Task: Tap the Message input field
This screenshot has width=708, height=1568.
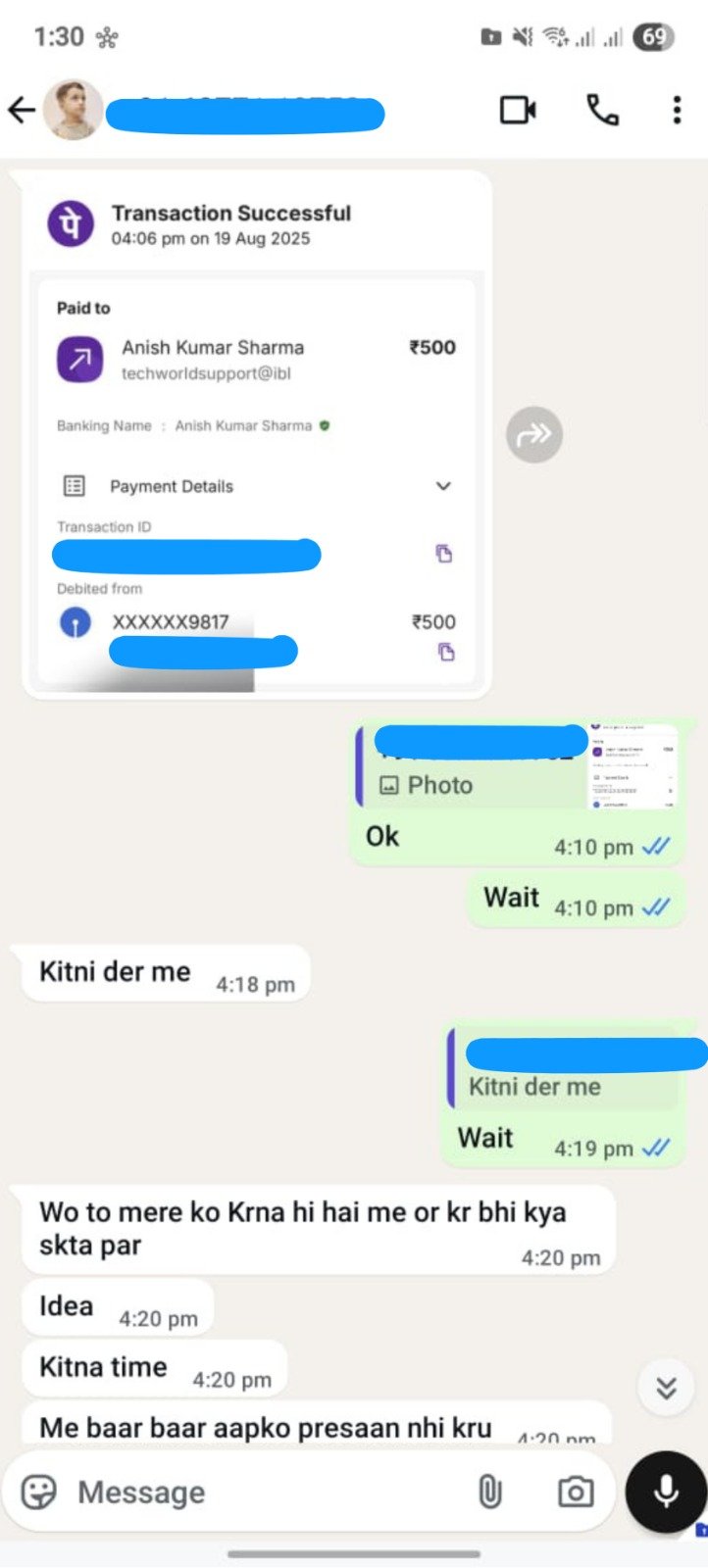Action: (265, 1492)
